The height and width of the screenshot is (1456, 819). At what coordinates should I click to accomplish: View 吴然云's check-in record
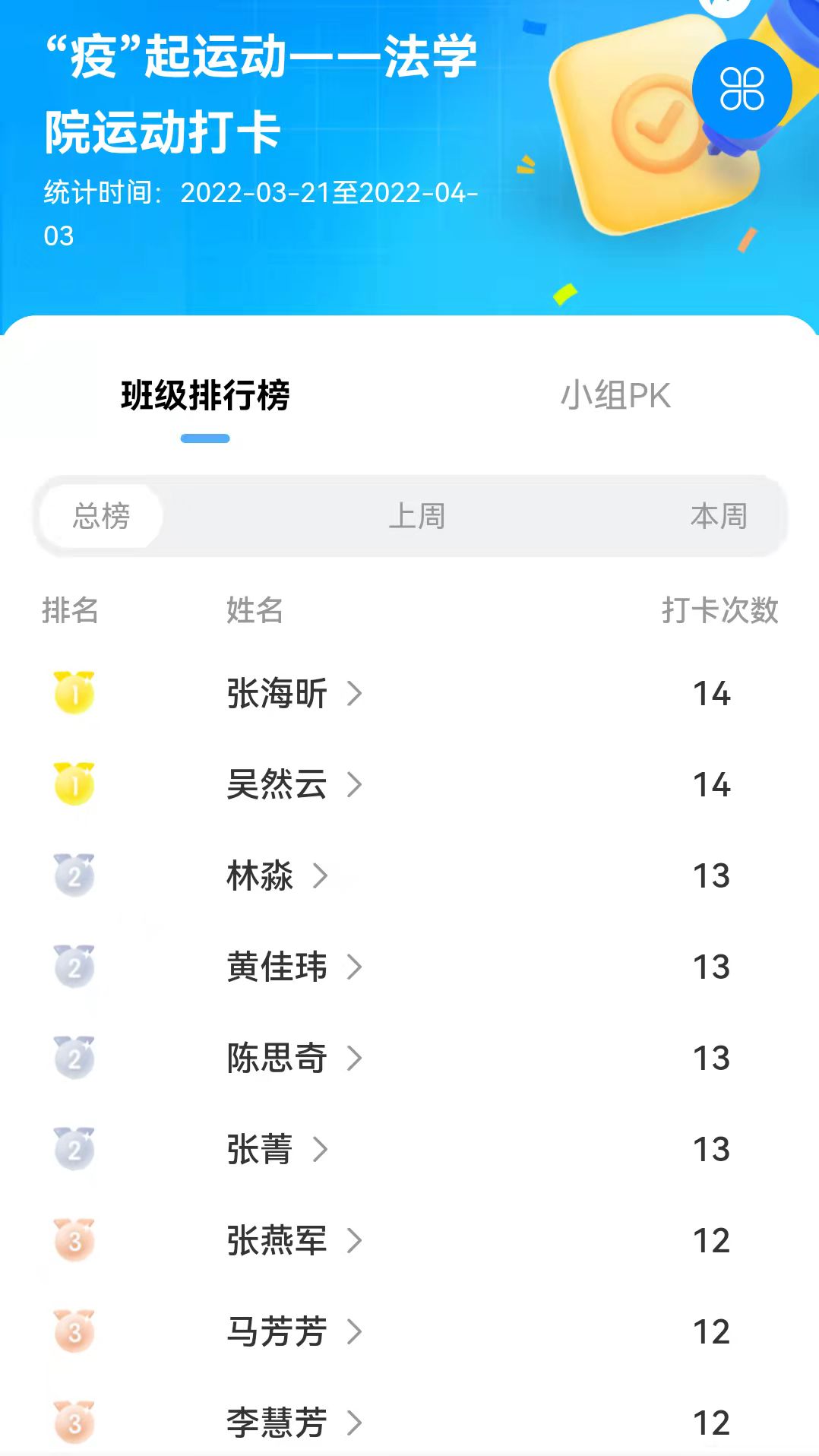click(x=293, y=784)
